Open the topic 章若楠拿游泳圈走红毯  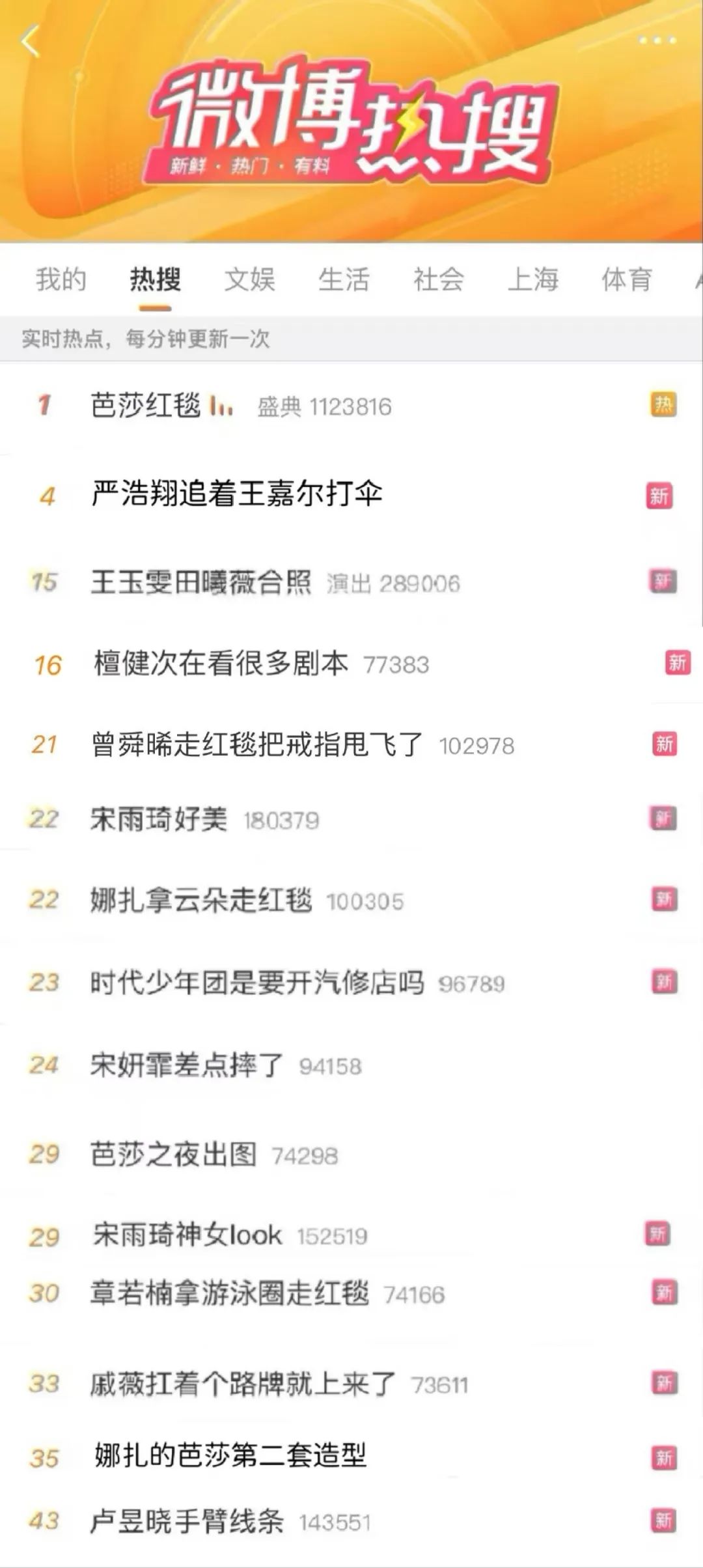click(229, 1293)
